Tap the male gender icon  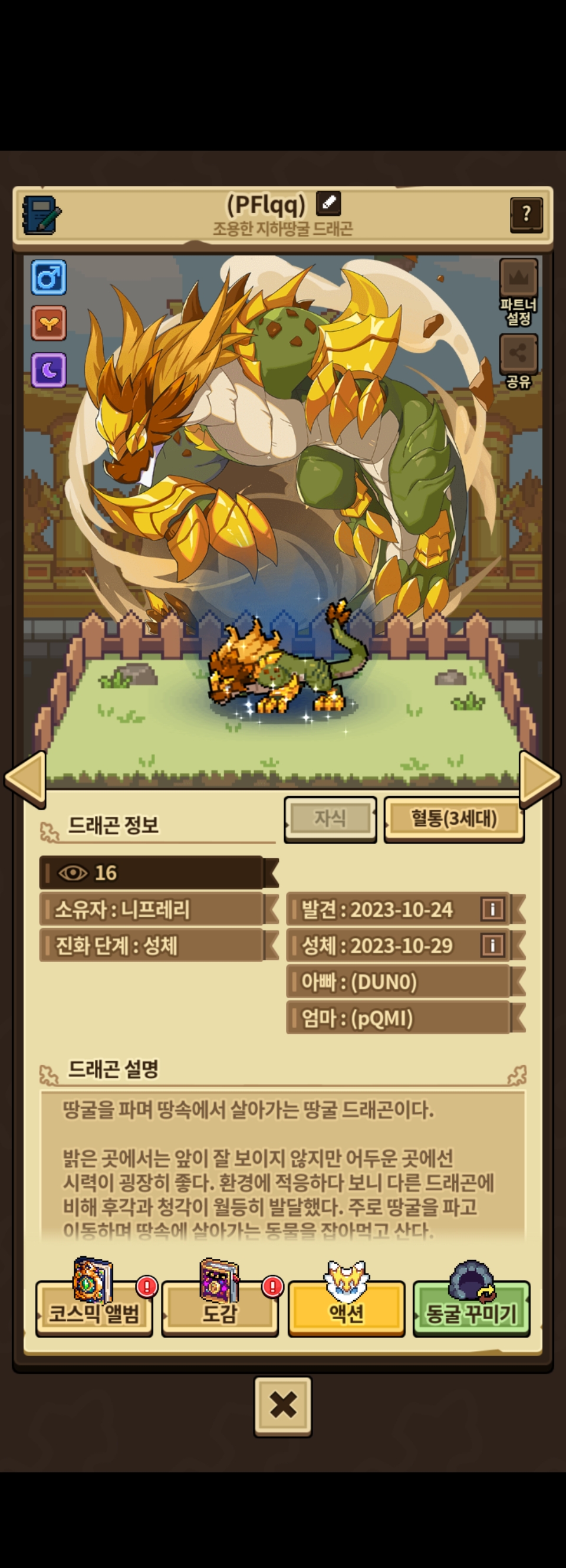click(49, 278)
